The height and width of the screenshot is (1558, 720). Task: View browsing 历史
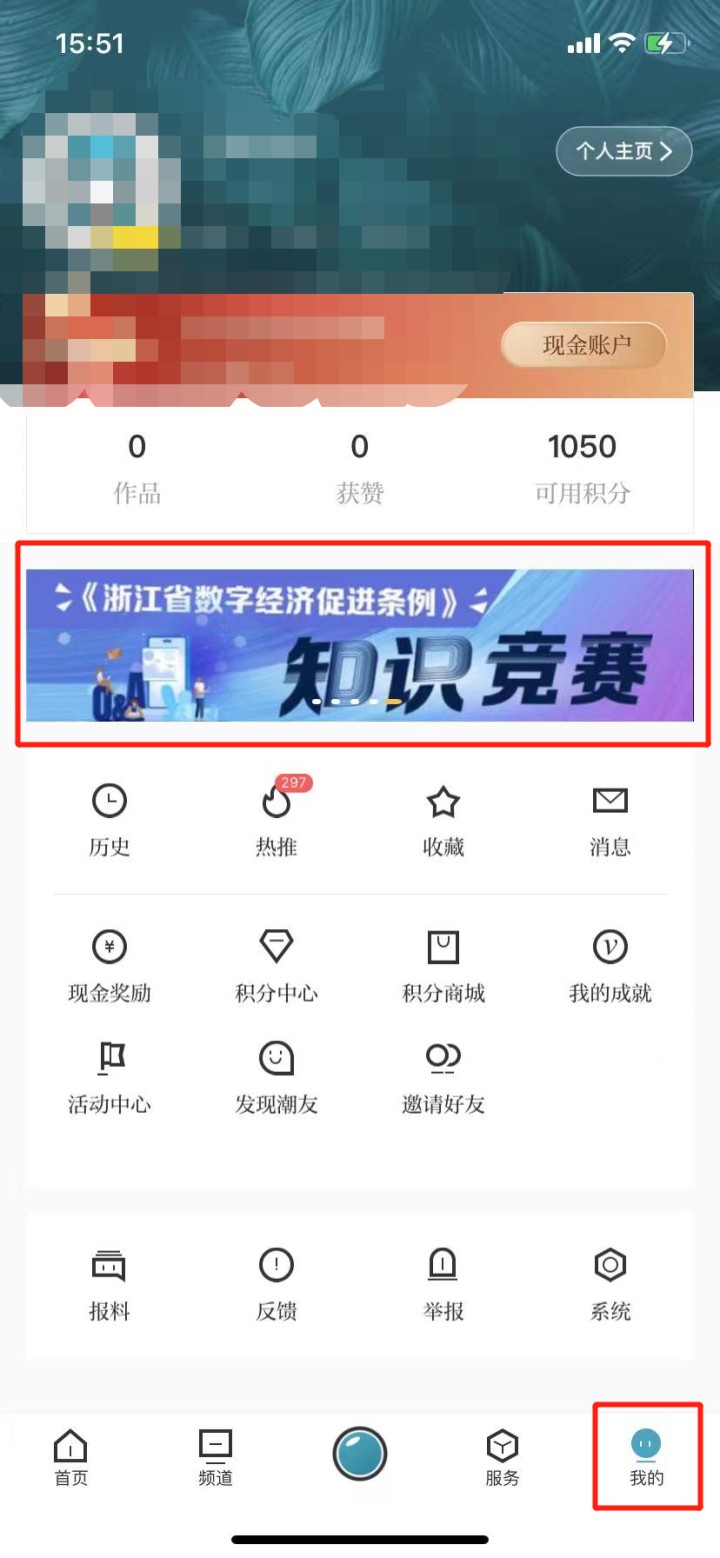coord(109,819)
